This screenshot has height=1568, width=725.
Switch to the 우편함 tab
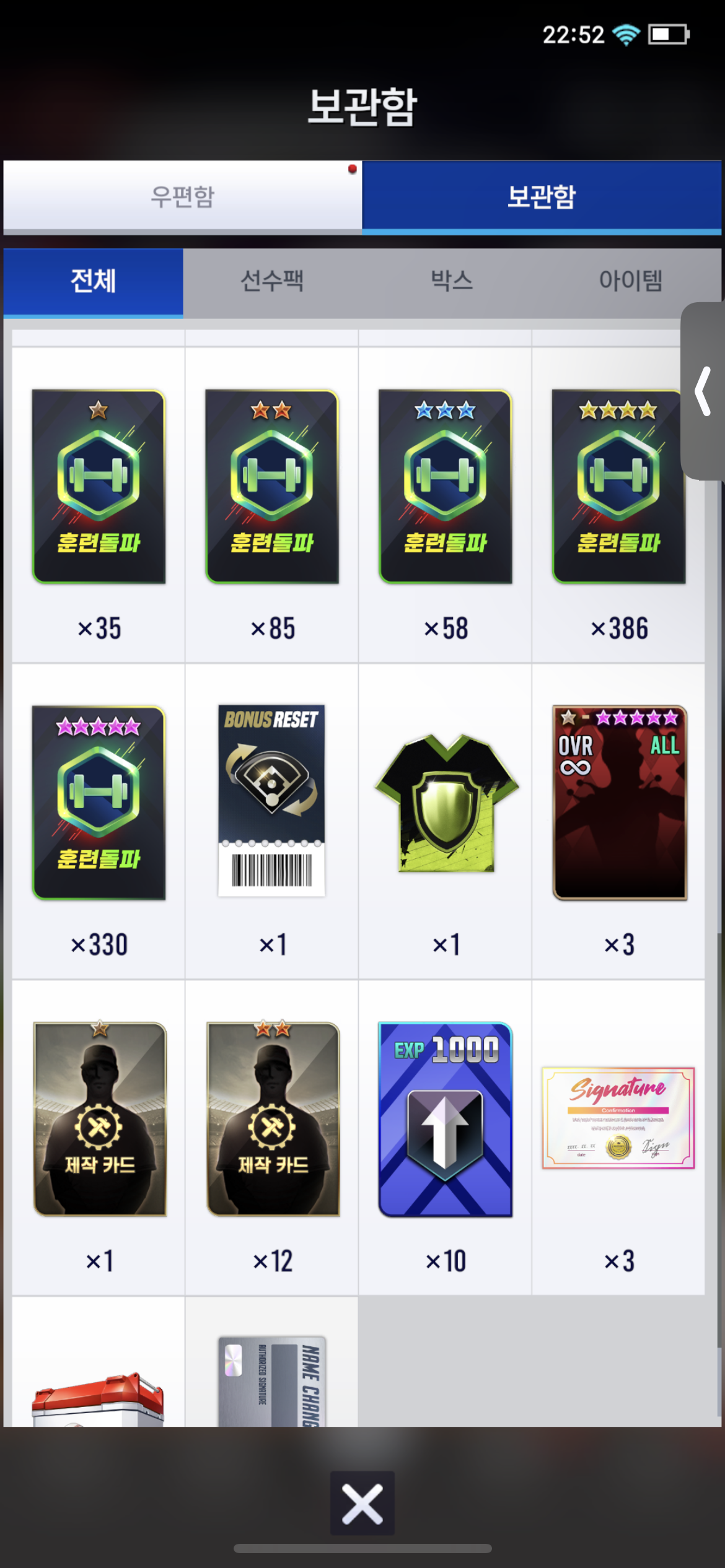[182, 196]
